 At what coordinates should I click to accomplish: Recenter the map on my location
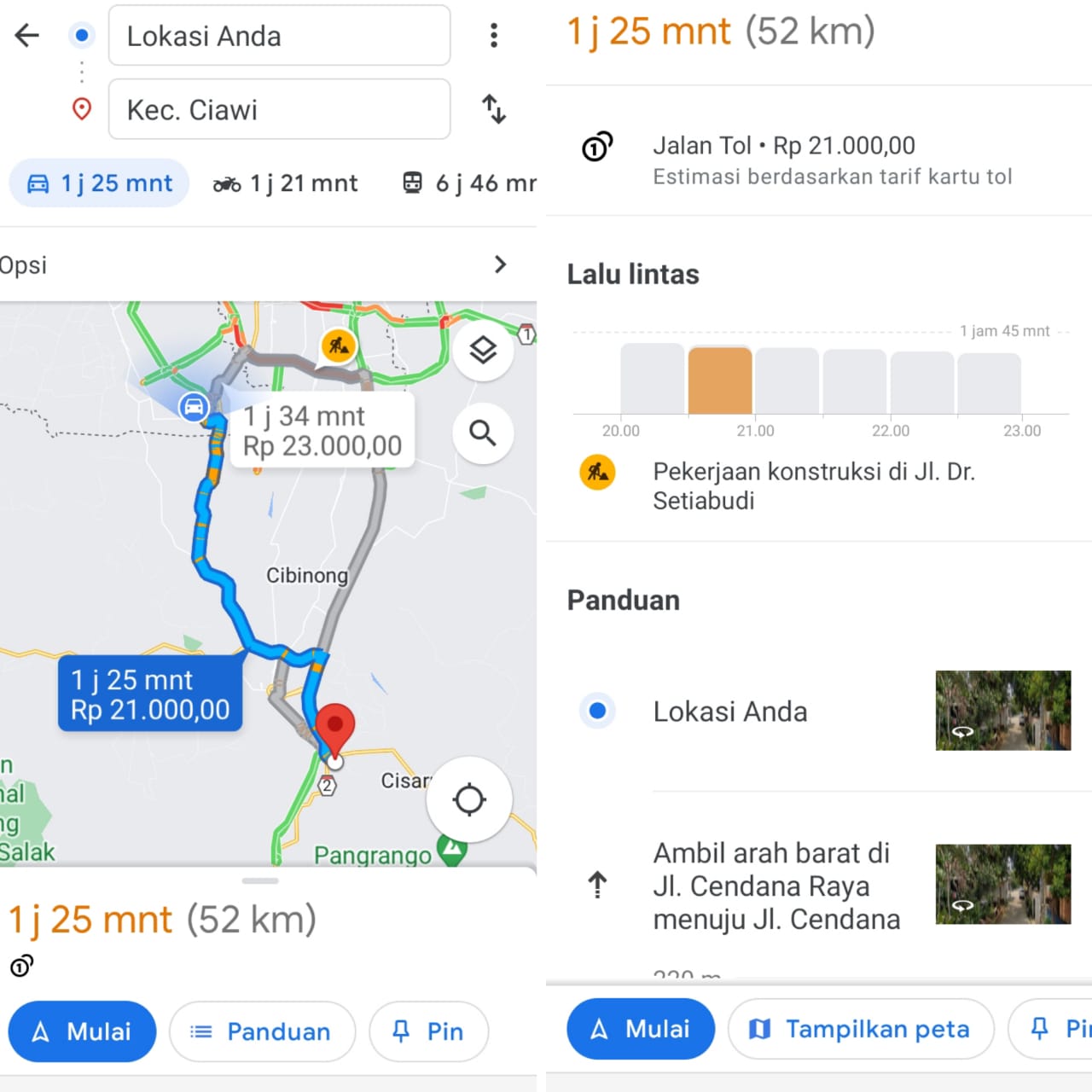point(469,800)
